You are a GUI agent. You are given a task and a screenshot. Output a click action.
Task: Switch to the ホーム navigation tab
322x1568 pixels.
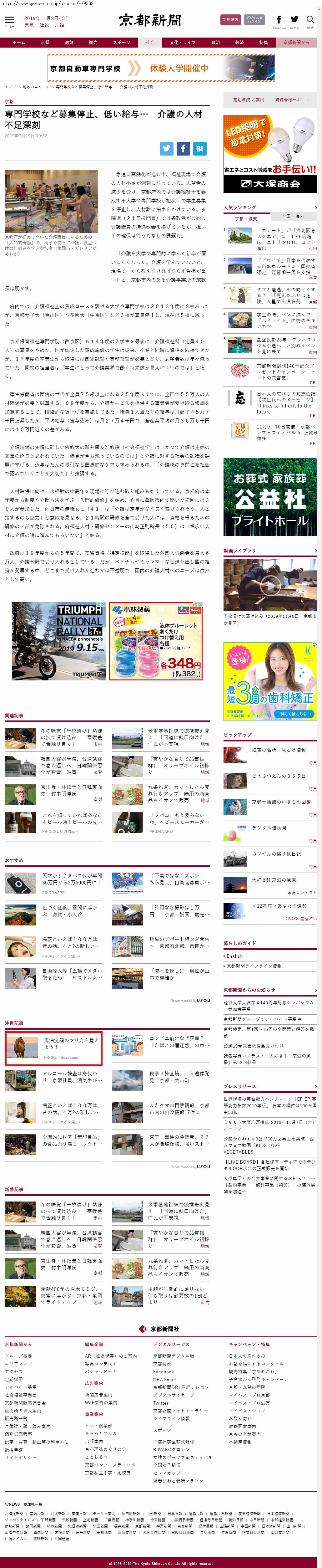point(19,43)
